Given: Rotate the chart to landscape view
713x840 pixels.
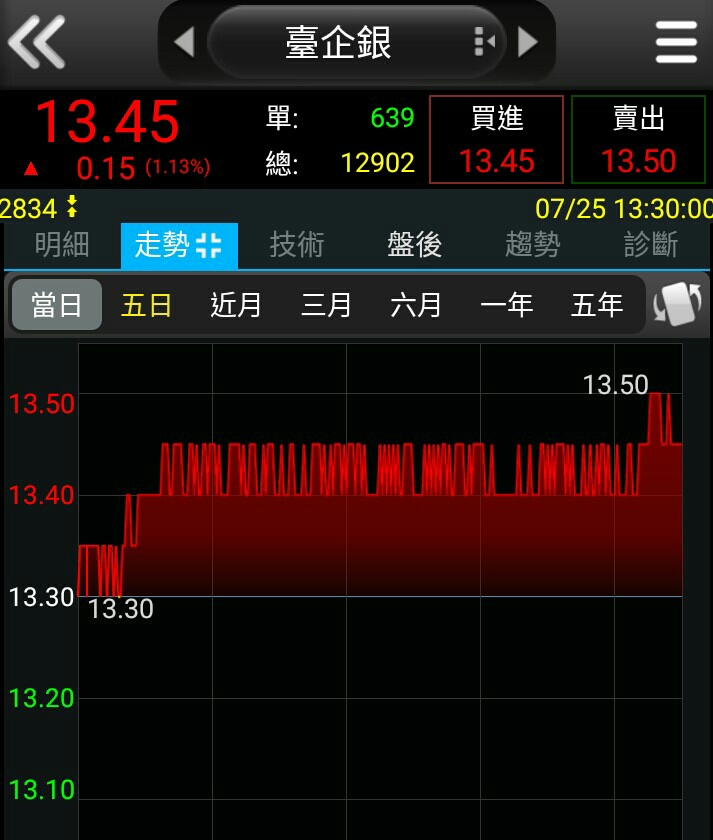Looking at the screenshot, I should (x=679, y=305).
